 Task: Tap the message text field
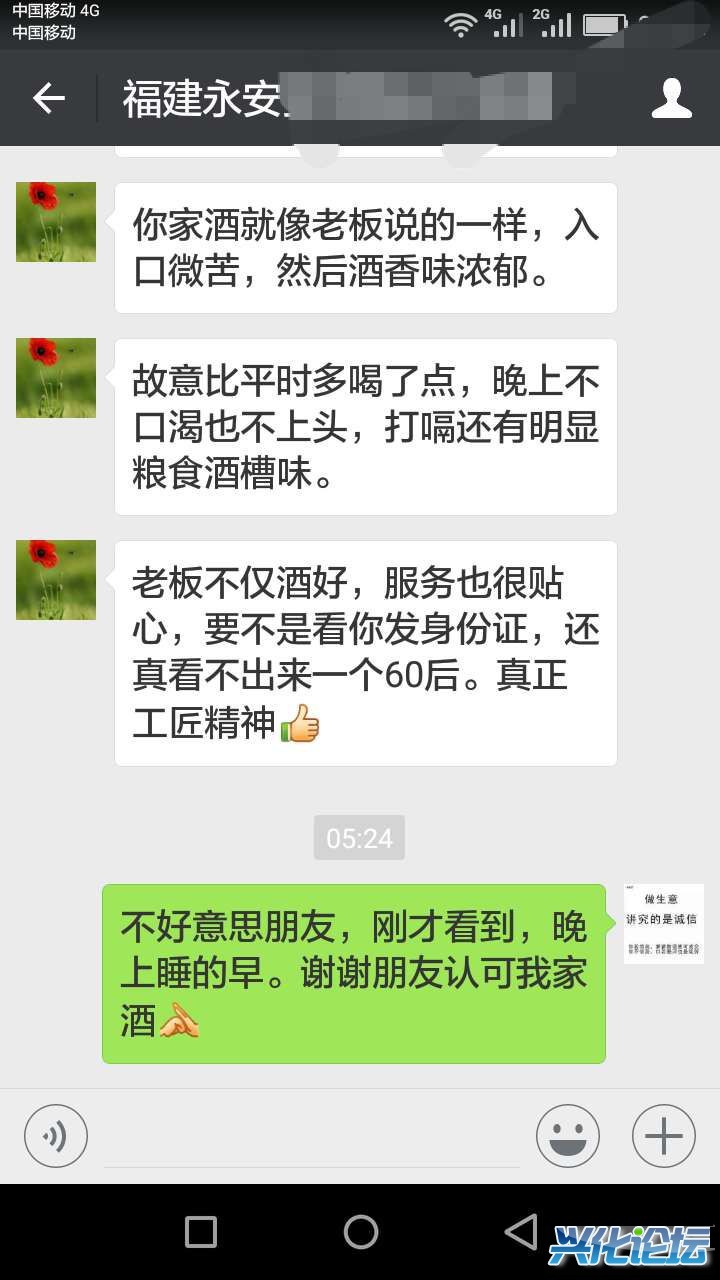pos(312,1138)
